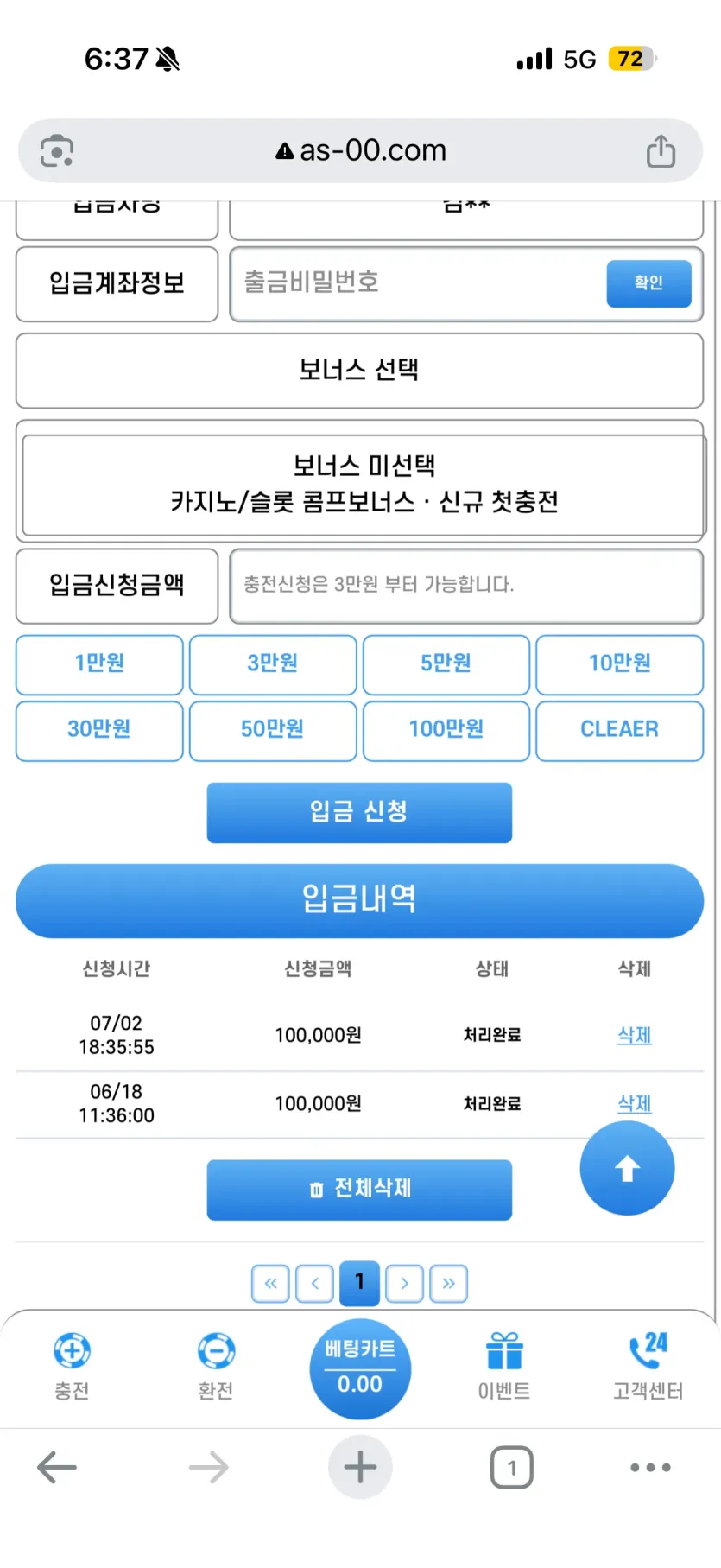Select the 10만원 quick amount

pos(620,664)
